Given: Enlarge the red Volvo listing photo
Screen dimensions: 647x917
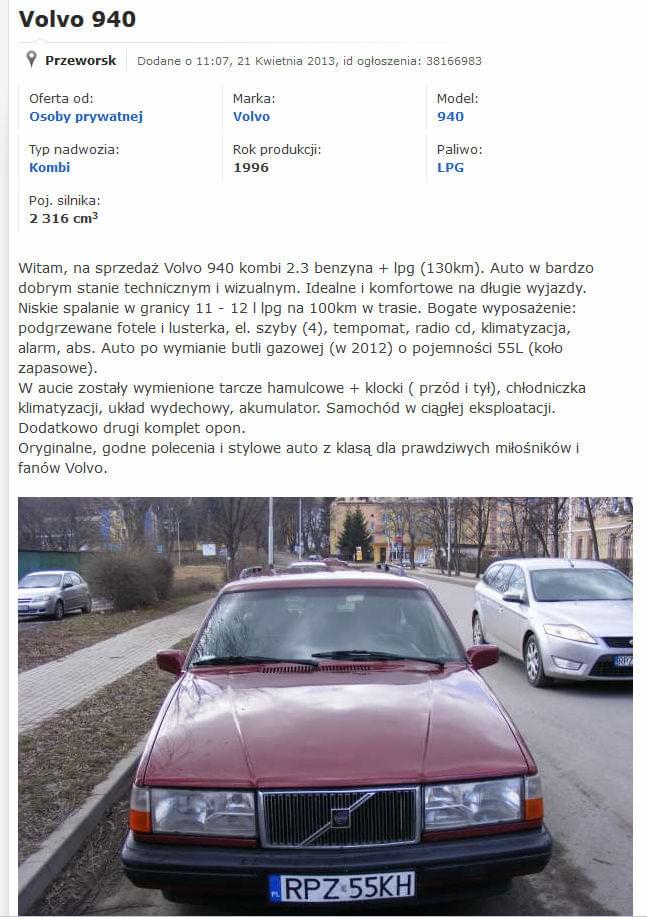Looking at the screenshot, I should tap(325, 705).
